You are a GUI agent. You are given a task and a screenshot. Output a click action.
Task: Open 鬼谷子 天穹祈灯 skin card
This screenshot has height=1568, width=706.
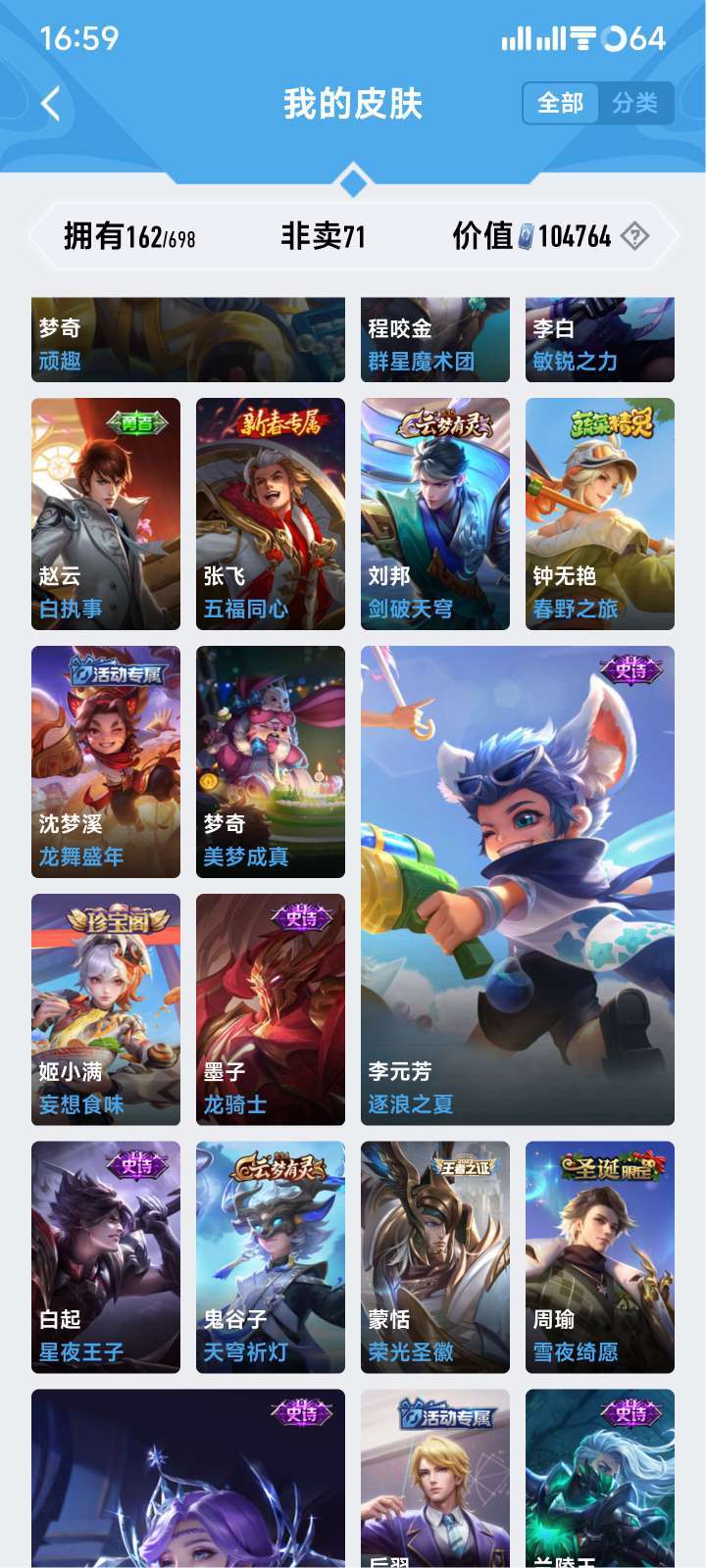coord(271,1256)
